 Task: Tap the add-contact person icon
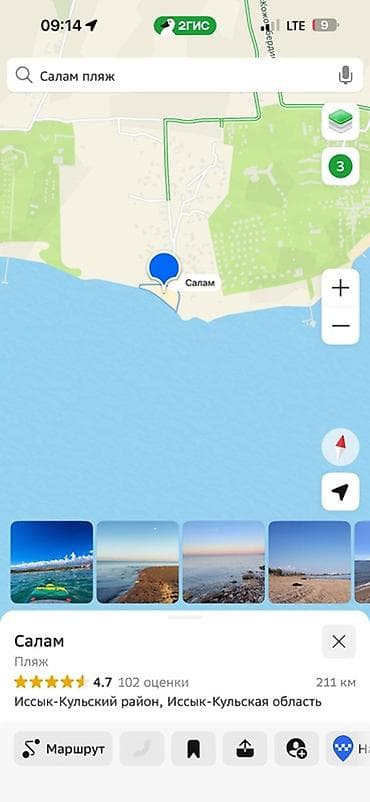[x=296, y=749]
